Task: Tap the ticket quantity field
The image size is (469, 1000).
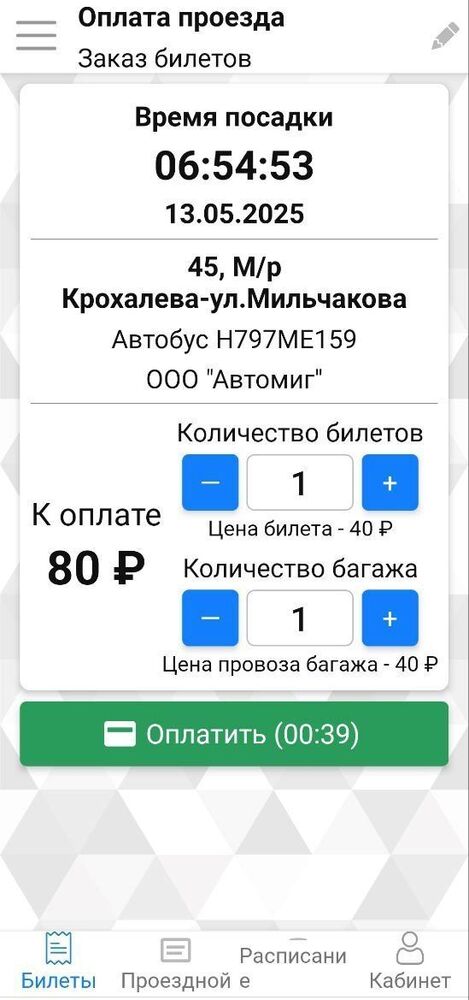Action: click(300, 483)
